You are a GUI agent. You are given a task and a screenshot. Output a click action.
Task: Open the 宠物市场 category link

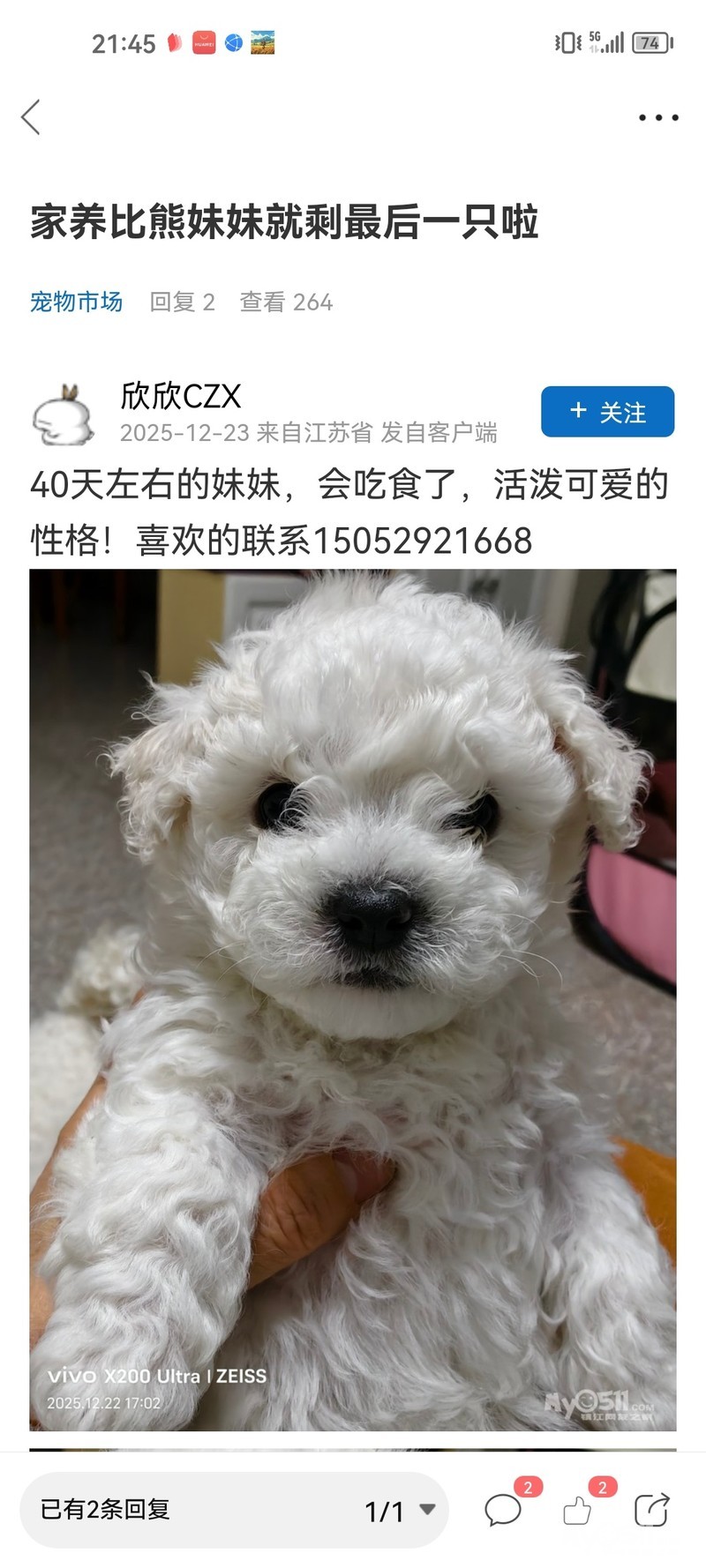(76, 302)
